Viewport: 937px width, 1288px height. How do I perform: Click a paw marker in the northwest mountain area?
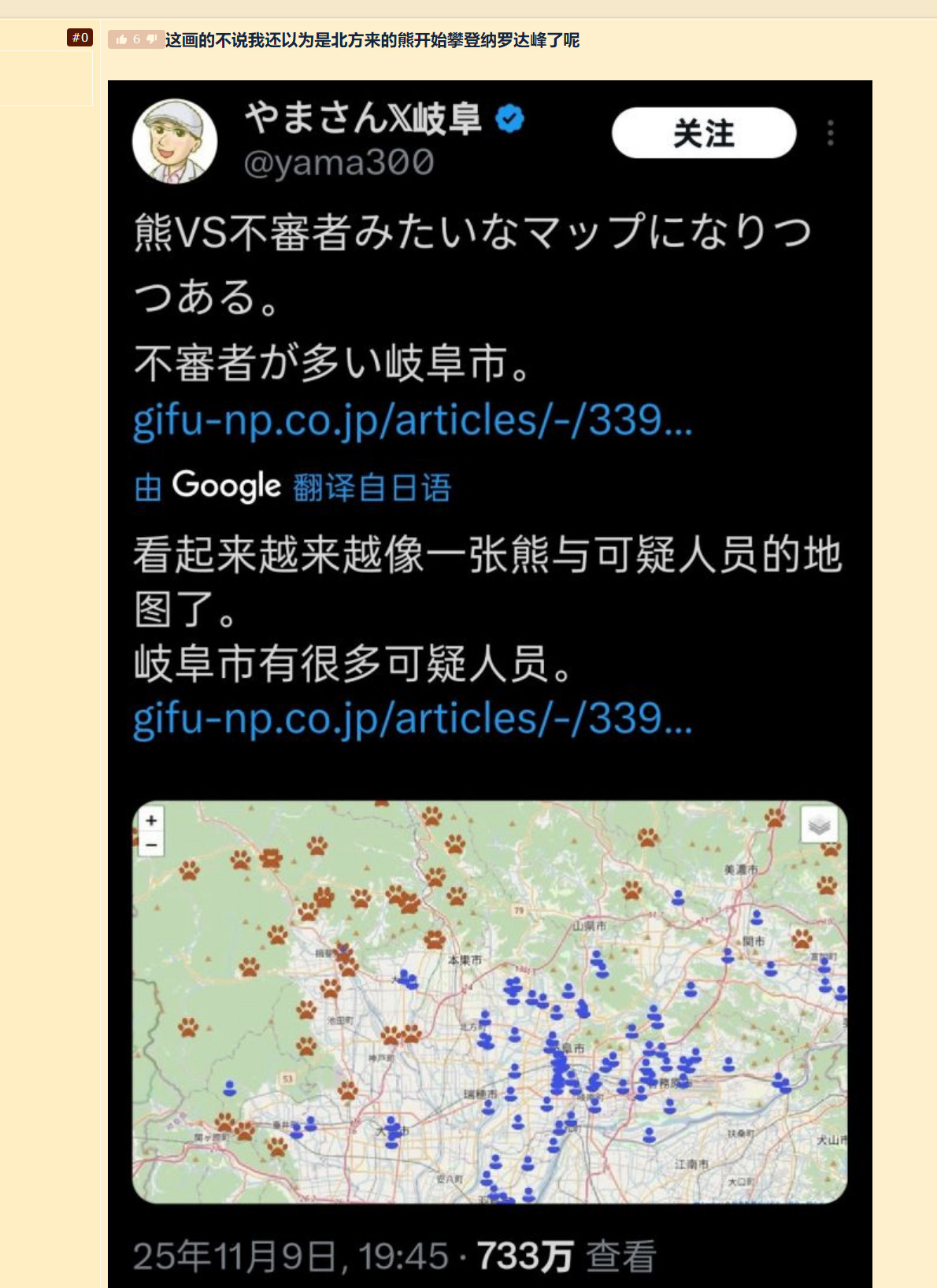tap(190, 871)
